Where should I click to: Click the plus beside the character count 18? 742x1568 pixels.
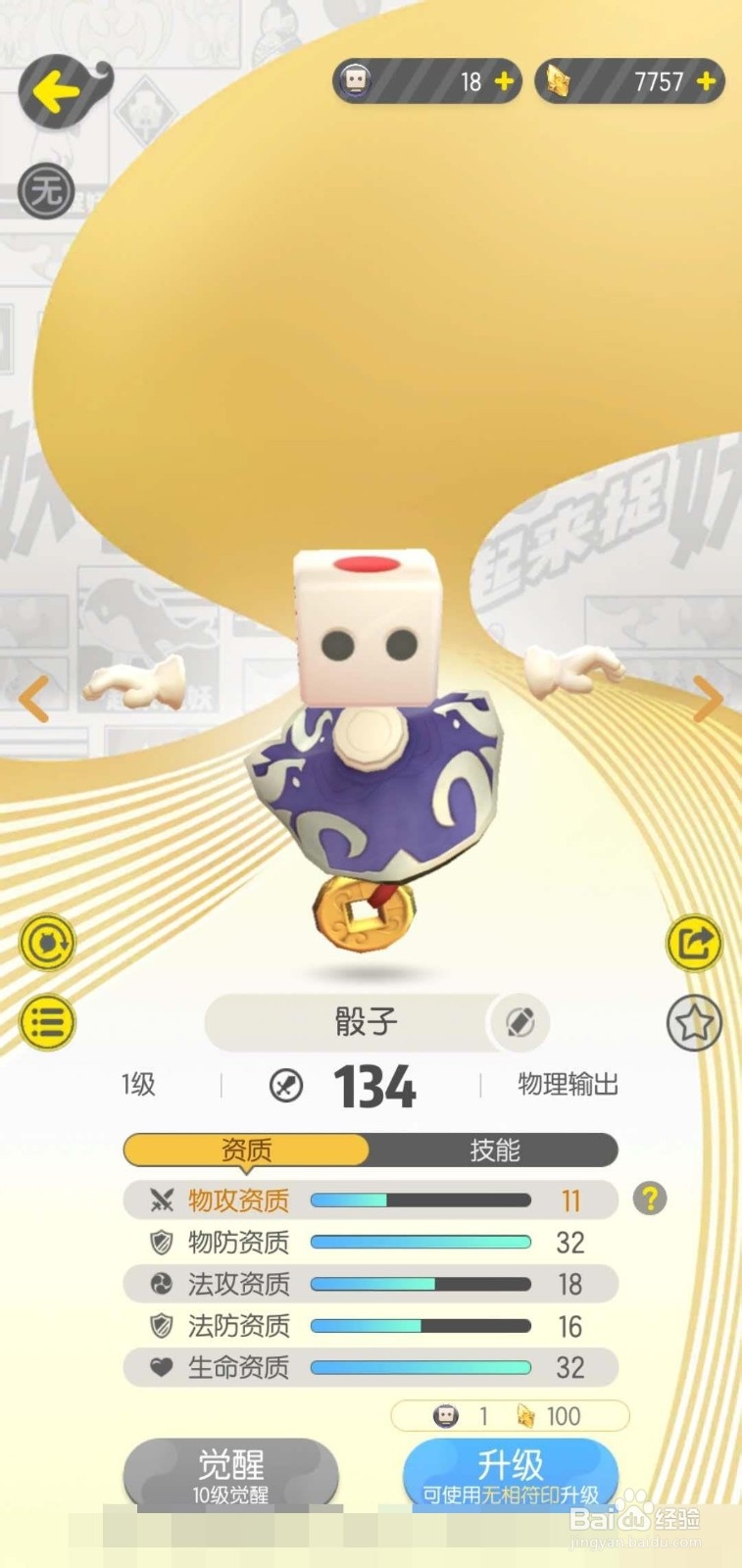pyautogui.click(x=502, y=82)
